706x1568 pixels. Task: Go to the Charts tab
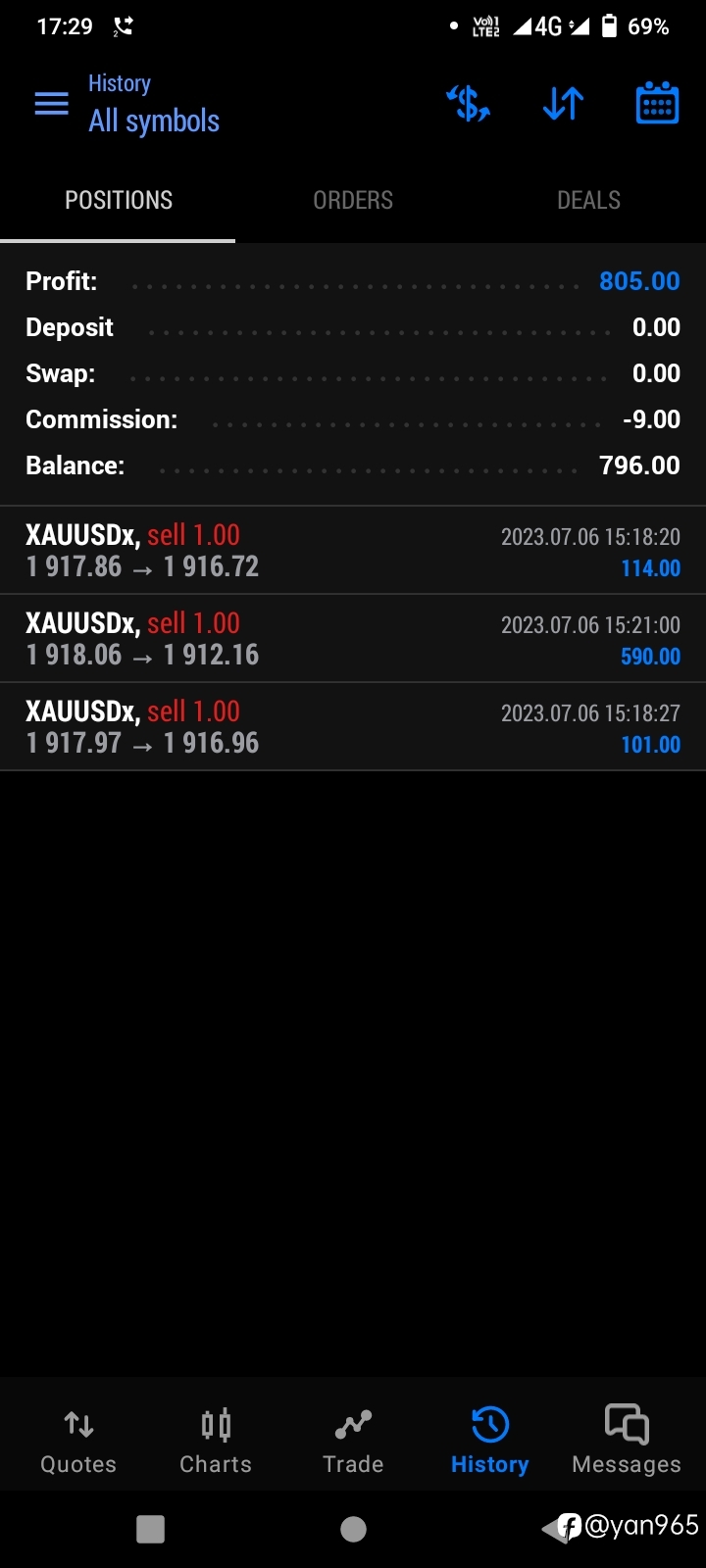tap(216, 1440)
